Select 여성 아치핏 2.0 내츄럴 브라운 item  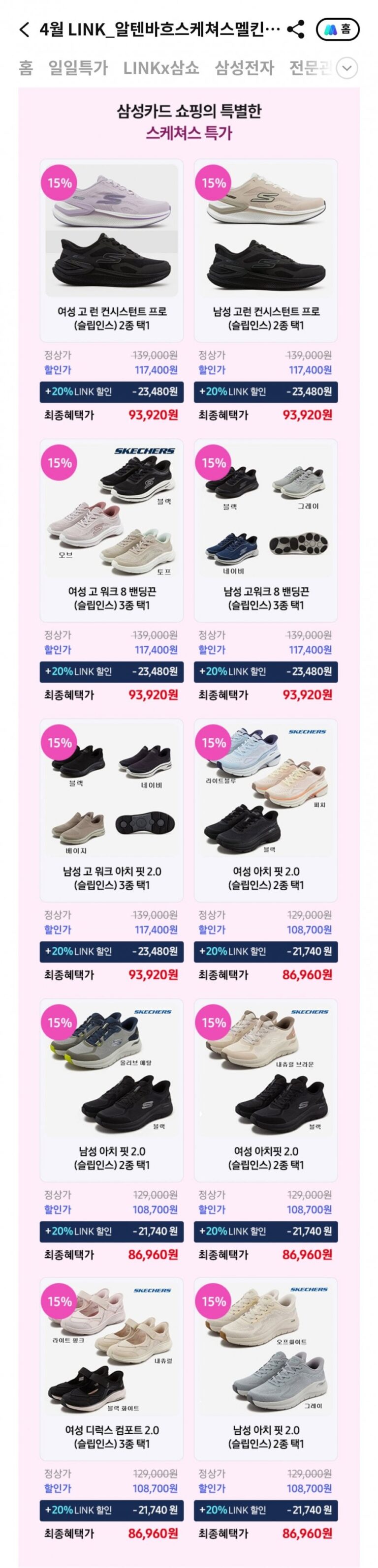click(x=265, y=1089)
